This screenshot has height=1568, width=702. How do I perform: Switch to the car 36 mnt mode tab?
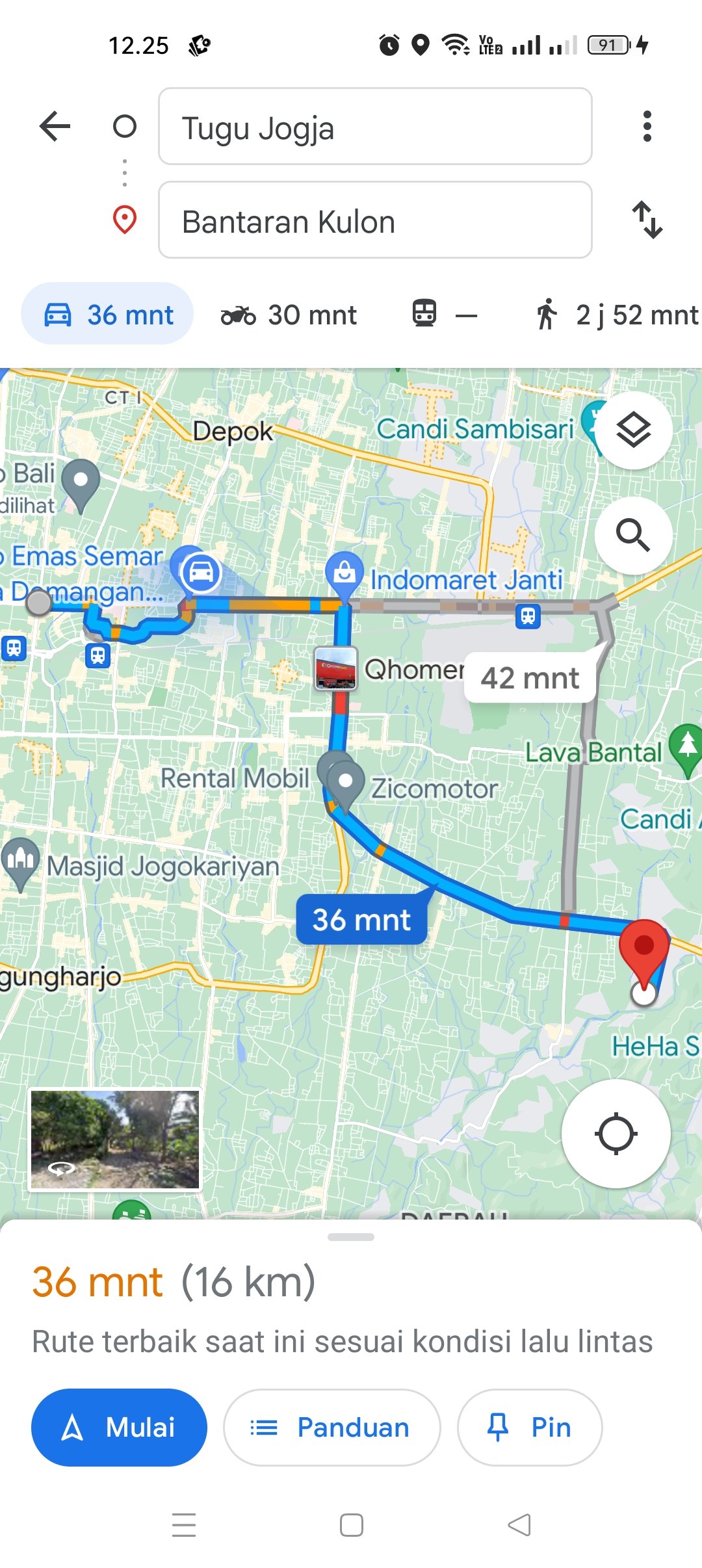coord(107,315)
